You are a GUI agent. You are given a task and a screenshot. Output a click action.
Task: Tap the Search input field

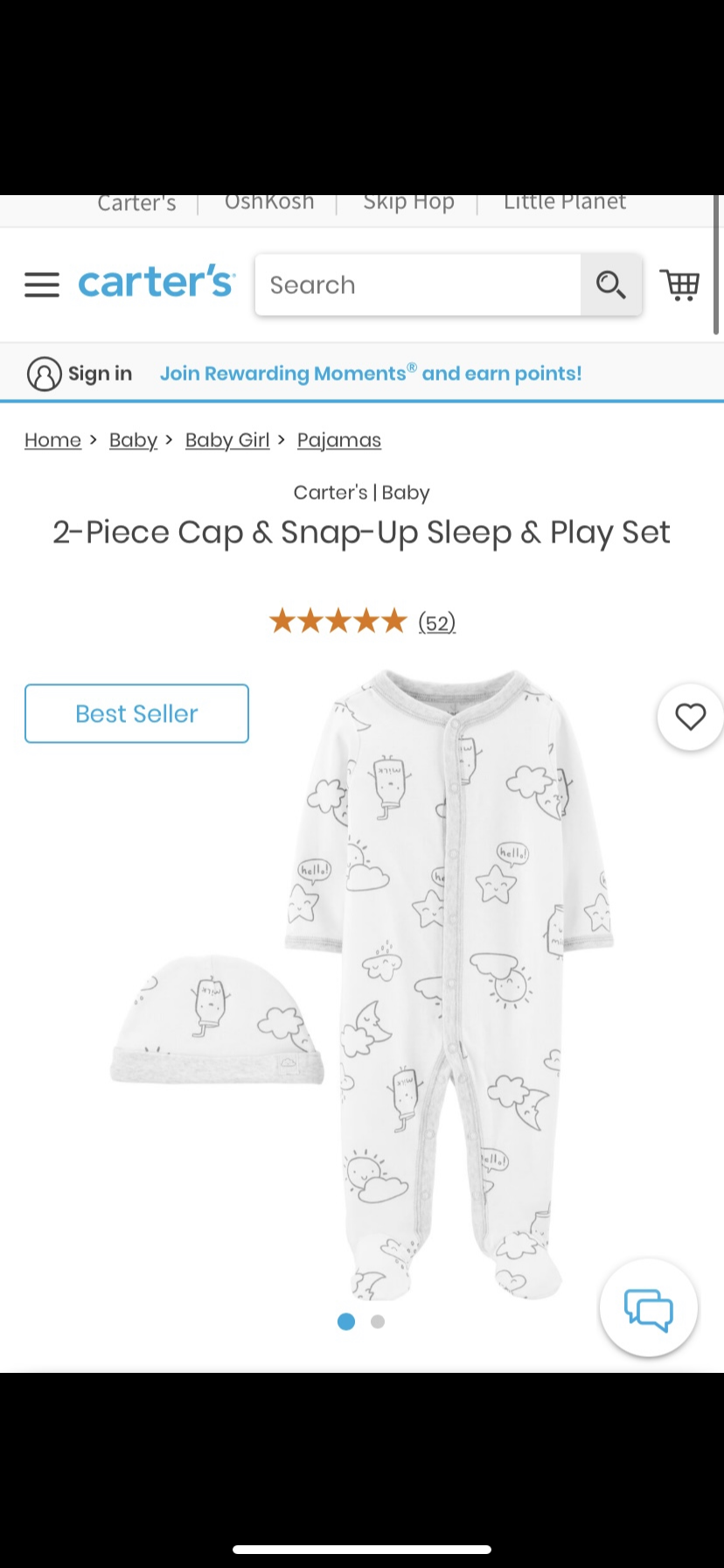click(418, 285)
